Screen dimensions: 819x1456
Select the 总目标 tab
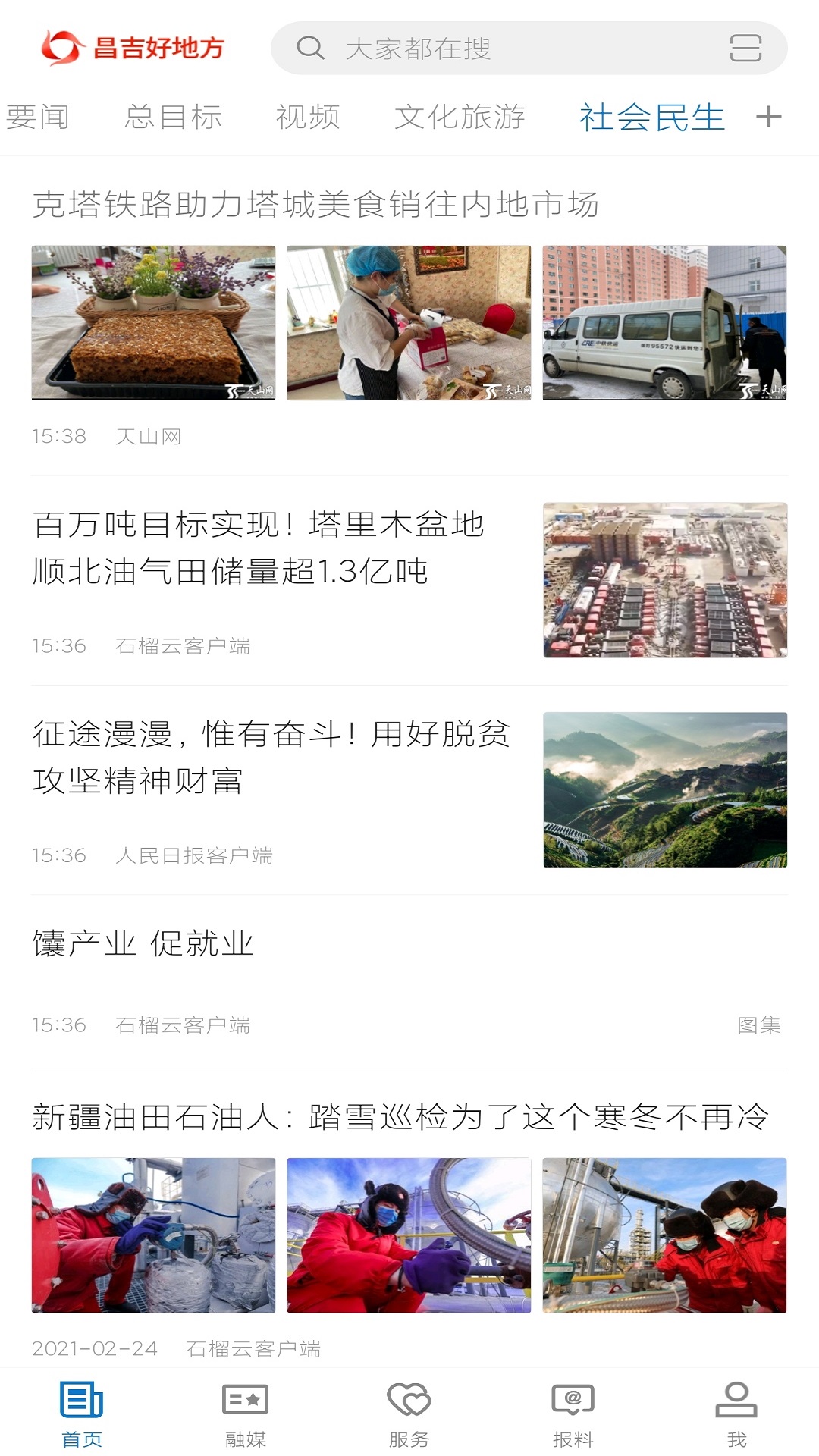tap(174, 118)
